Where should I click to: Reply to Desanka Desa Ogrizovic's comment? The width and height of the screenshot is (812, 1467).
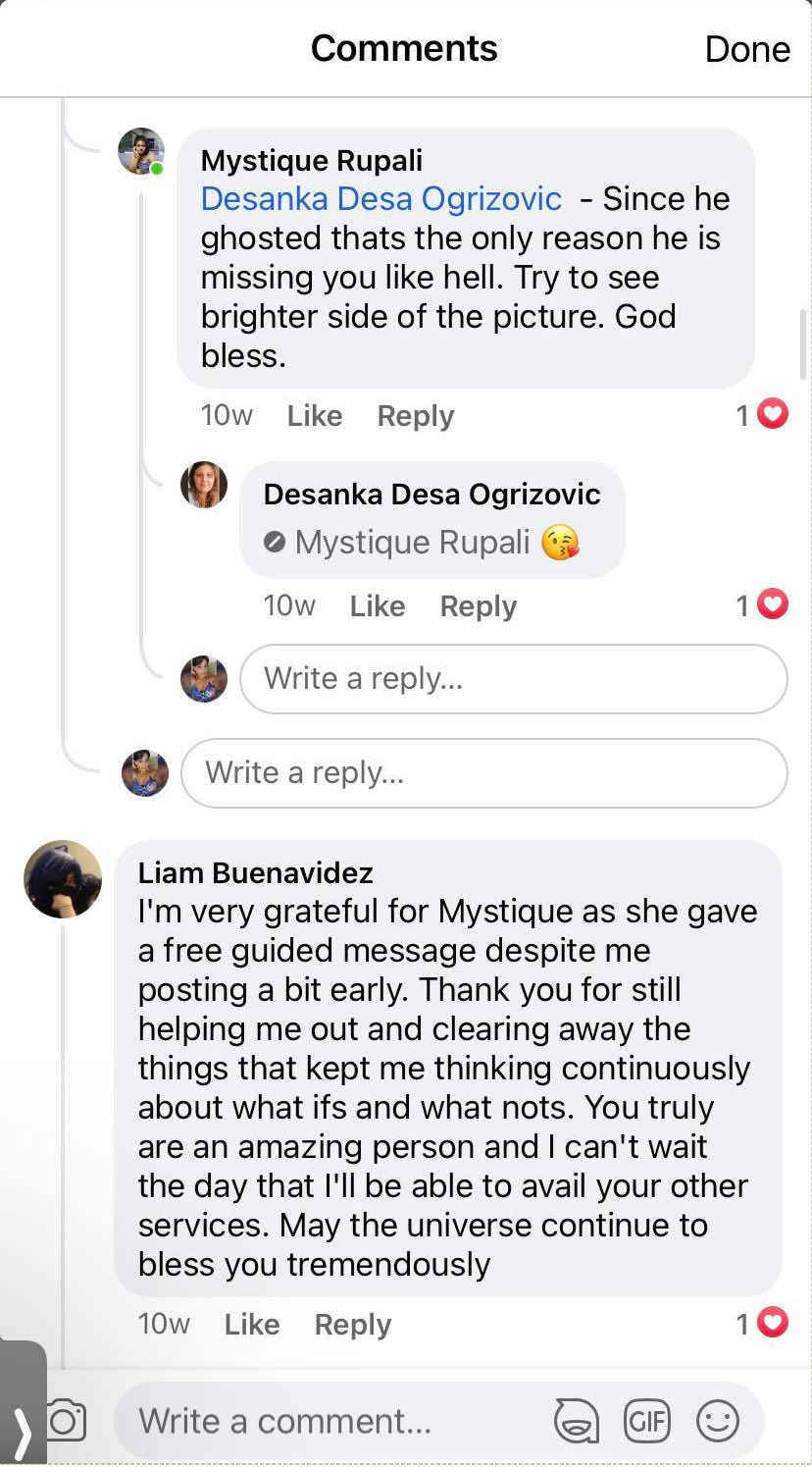coord(478,606)
